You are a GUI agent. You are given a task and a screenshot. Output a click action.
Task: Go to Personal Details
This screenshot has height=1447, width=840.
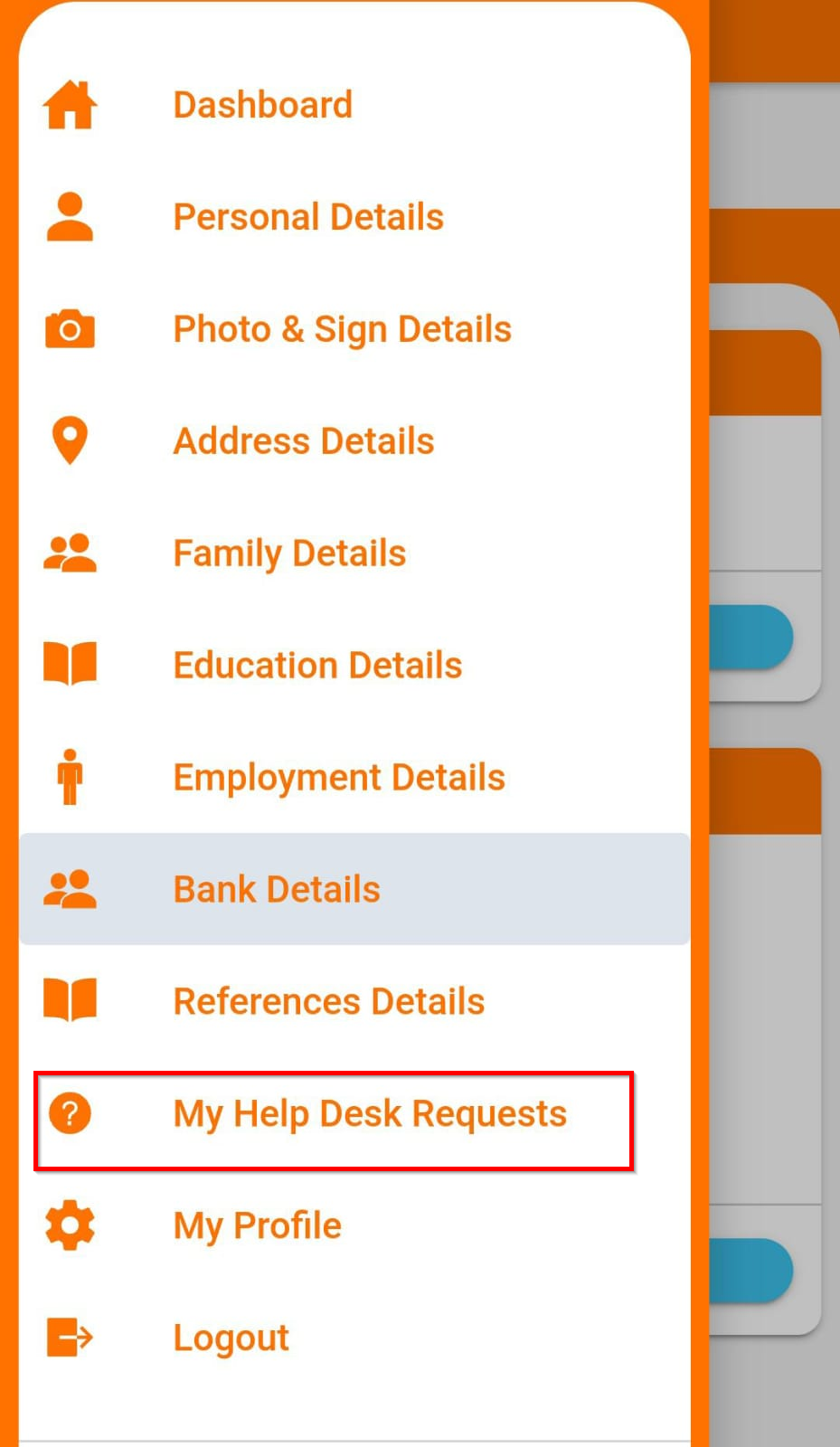pyautogui.click(x=307, y=217)
